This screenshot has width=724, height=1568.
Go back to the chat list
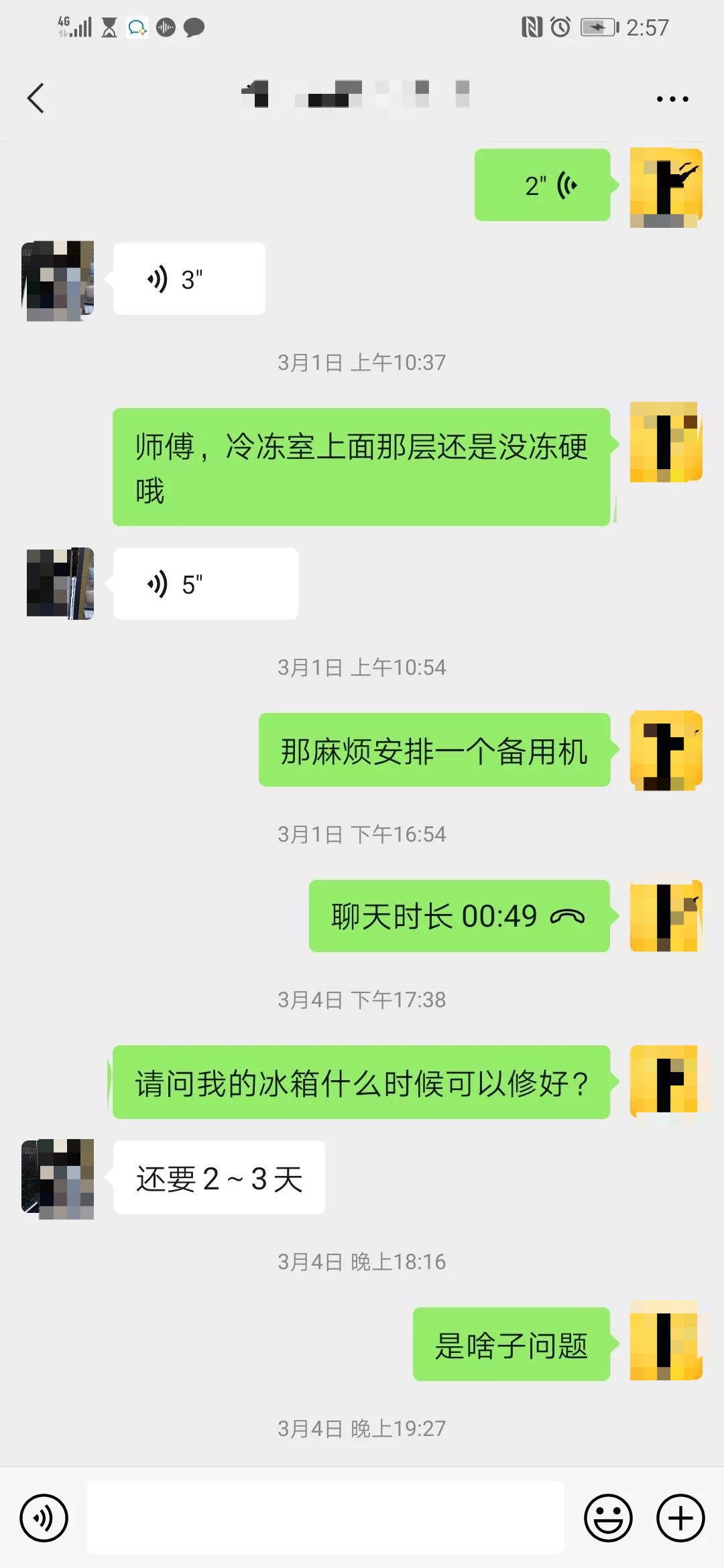pyautogui.click(x=36, y=99)
